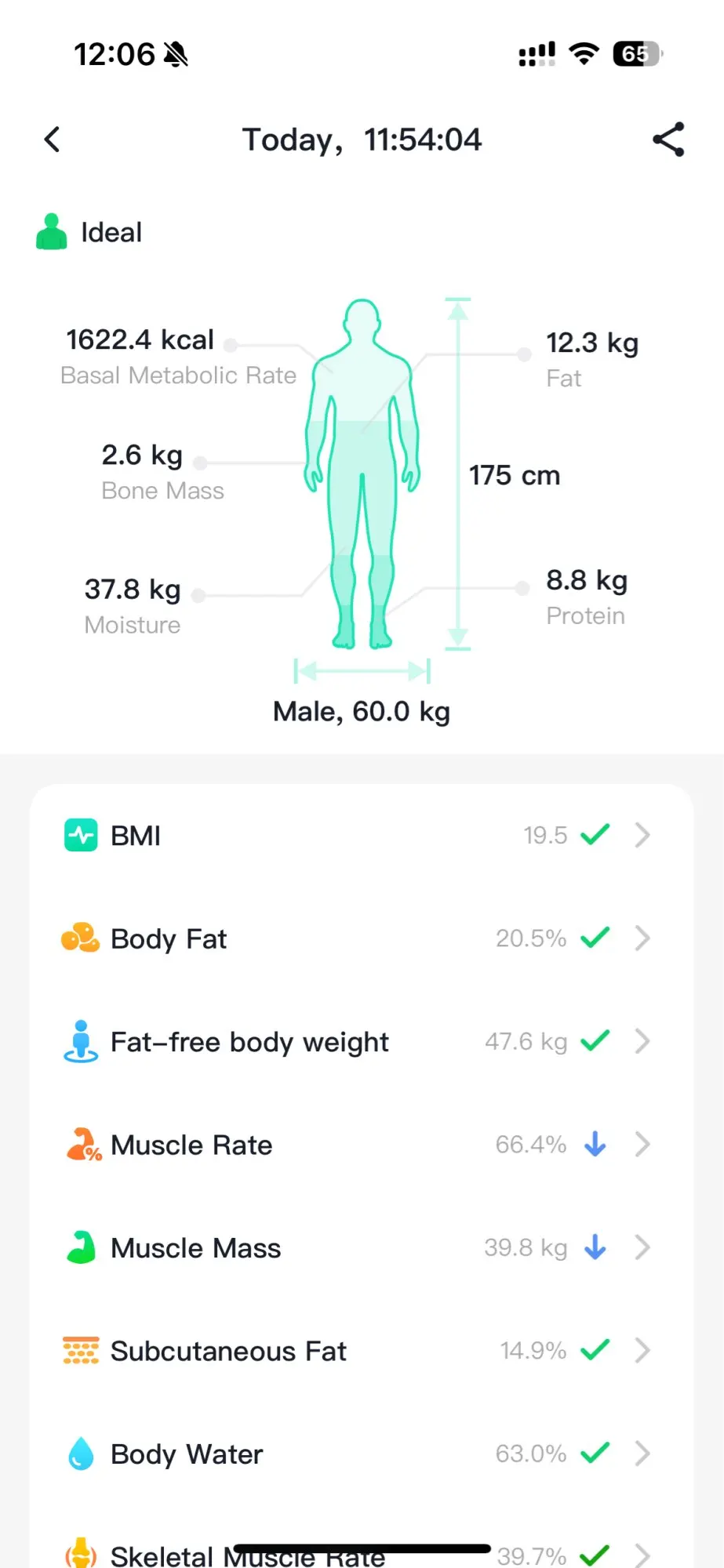Expand the Muscle Mass chevron
724x1568 pixels.
click(642, 1247)
